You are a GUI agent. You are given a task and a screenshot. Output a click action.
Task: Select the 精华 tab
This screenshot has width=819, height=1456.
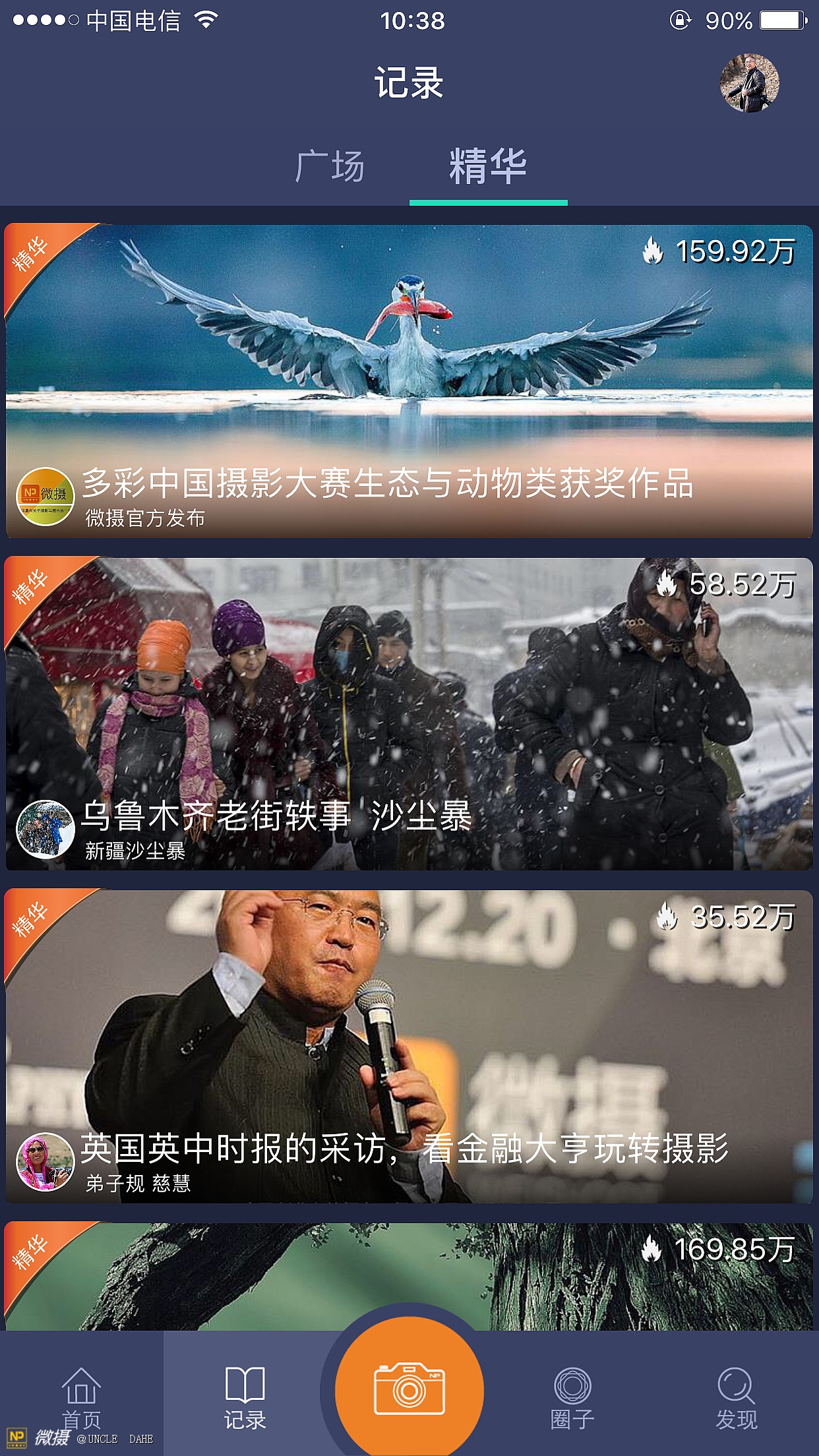488,166
